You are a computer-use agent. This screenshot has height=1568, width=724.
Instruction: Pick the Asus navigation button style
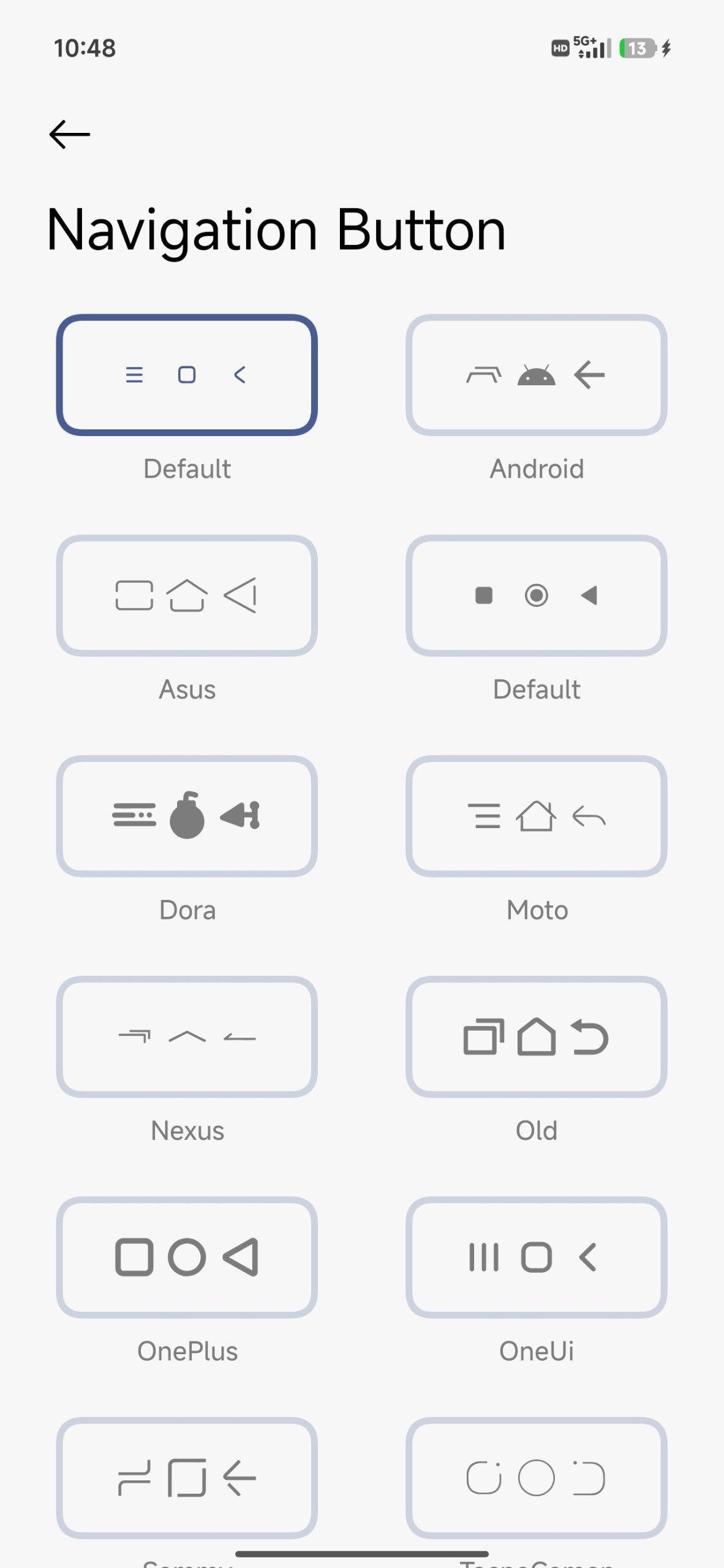click(187, 595)
